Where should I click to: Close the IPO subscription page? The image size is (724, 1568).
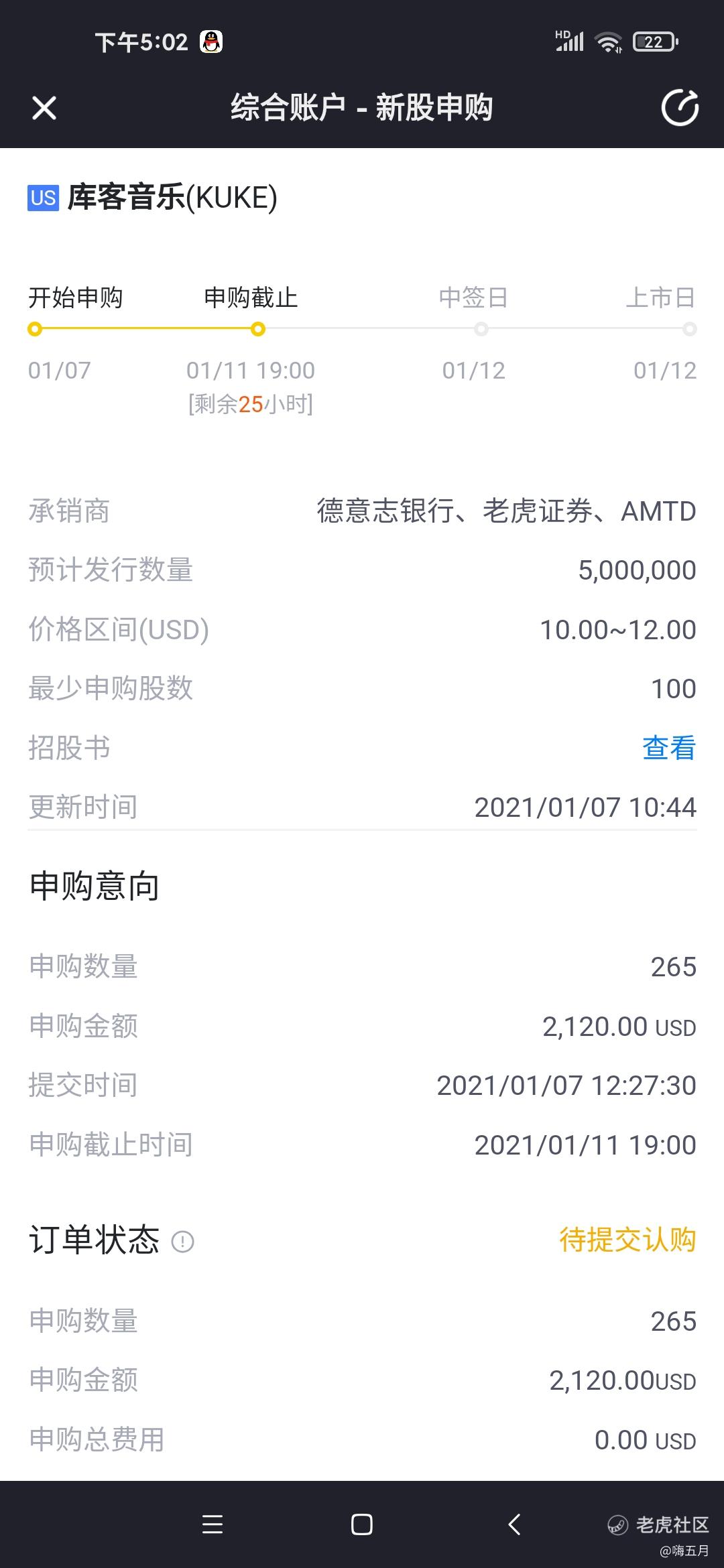(44, 108)
